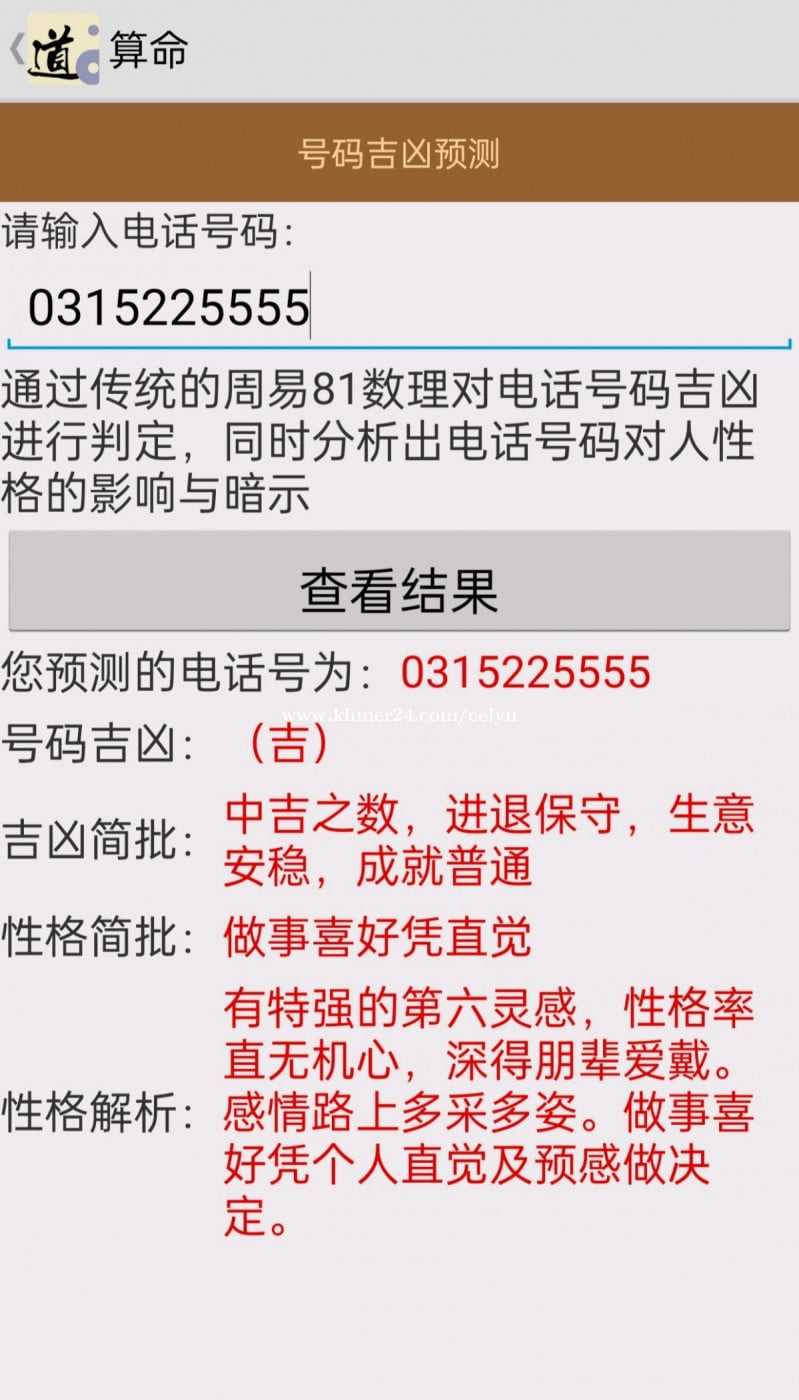This screenshot has height=1400, width=799.
Task: Tap the phone number input field
Action: tap(398, 307)
